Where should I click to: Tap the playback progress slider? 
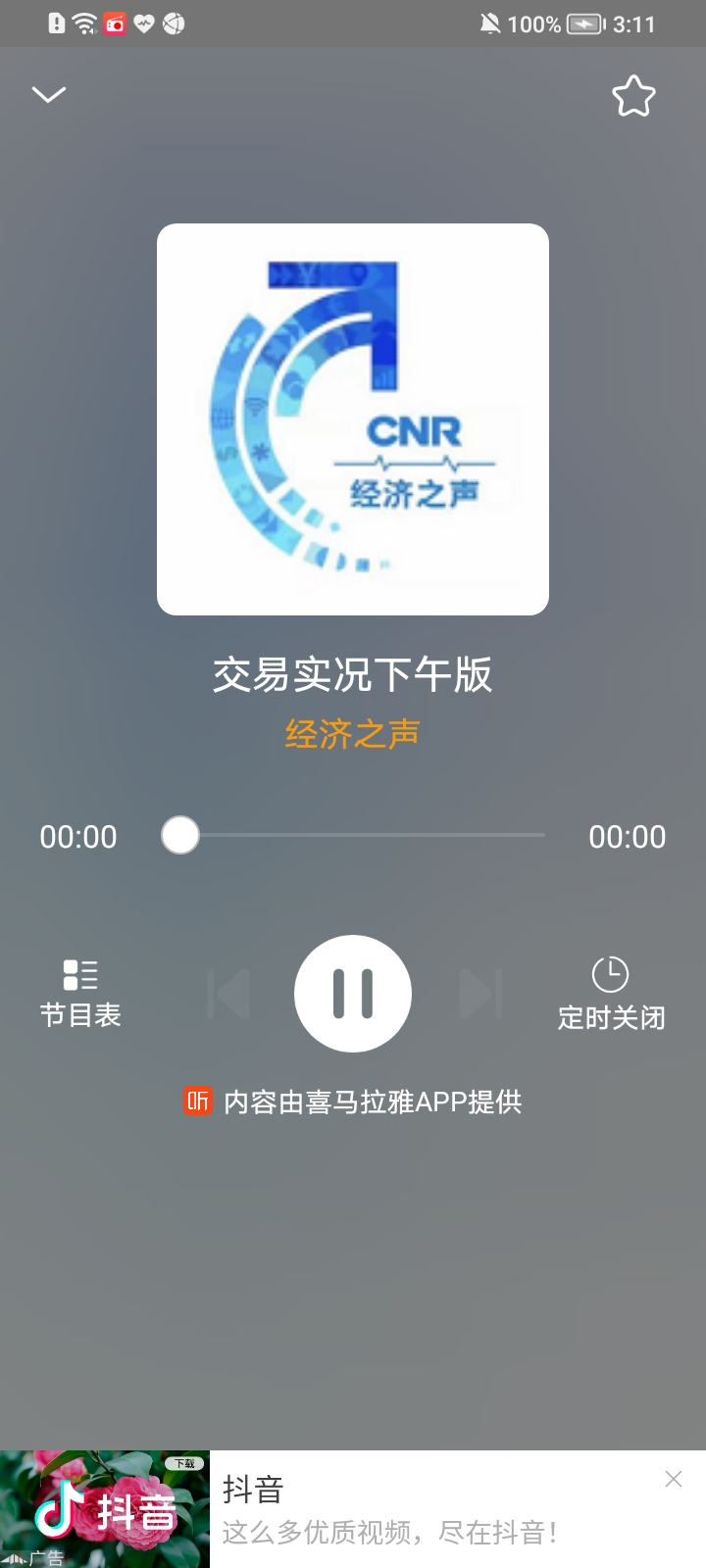pyautogui.click(x=353, y=836)
